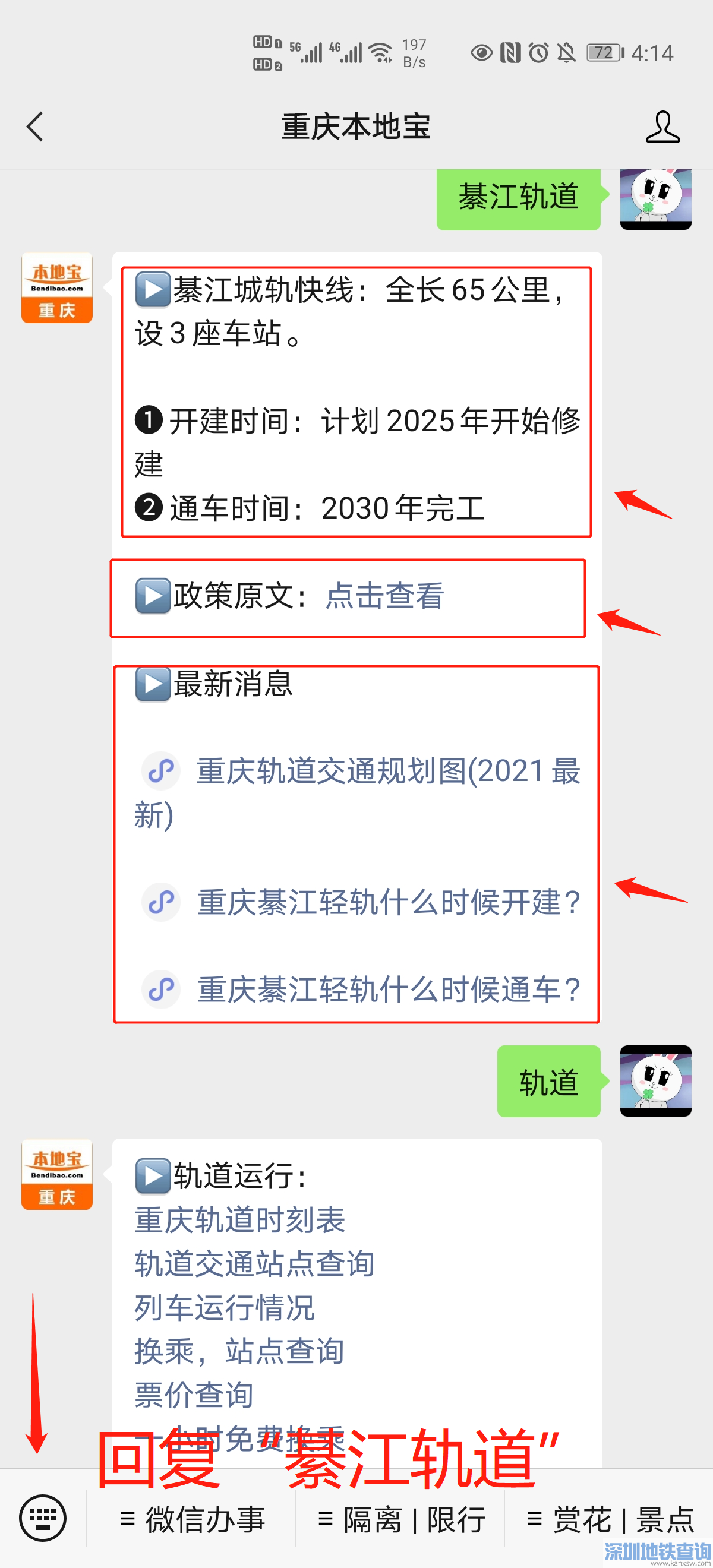Open 重庆轨道时刻表 link
The image size is (713, 1568).
(240, 1220)
